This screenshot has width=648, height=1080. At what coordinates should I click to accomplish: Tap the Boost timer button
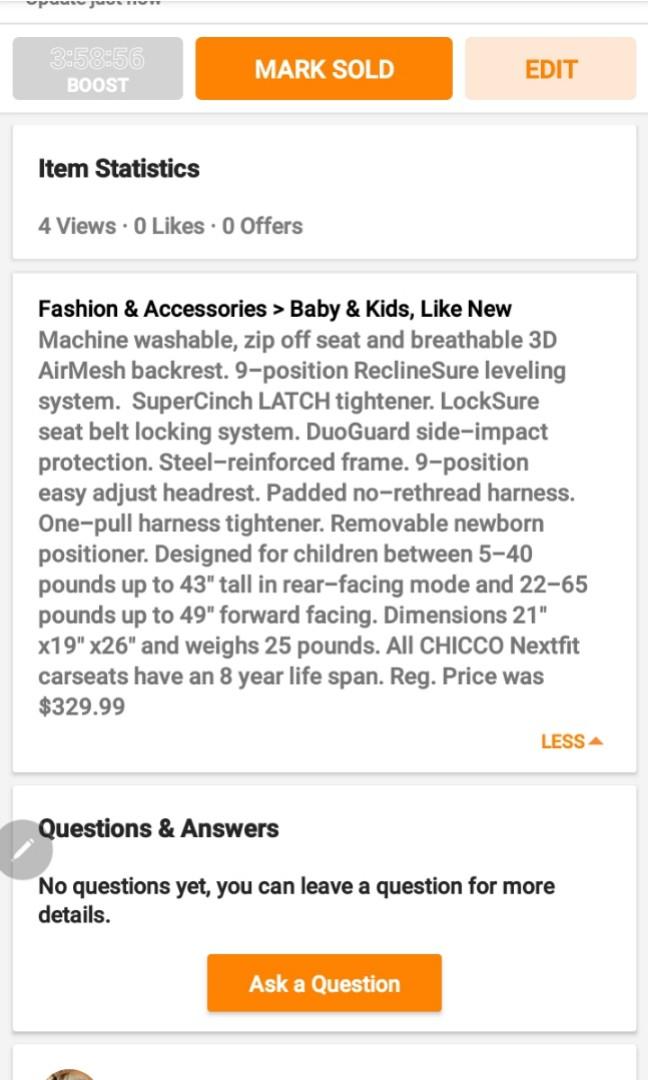98,69
